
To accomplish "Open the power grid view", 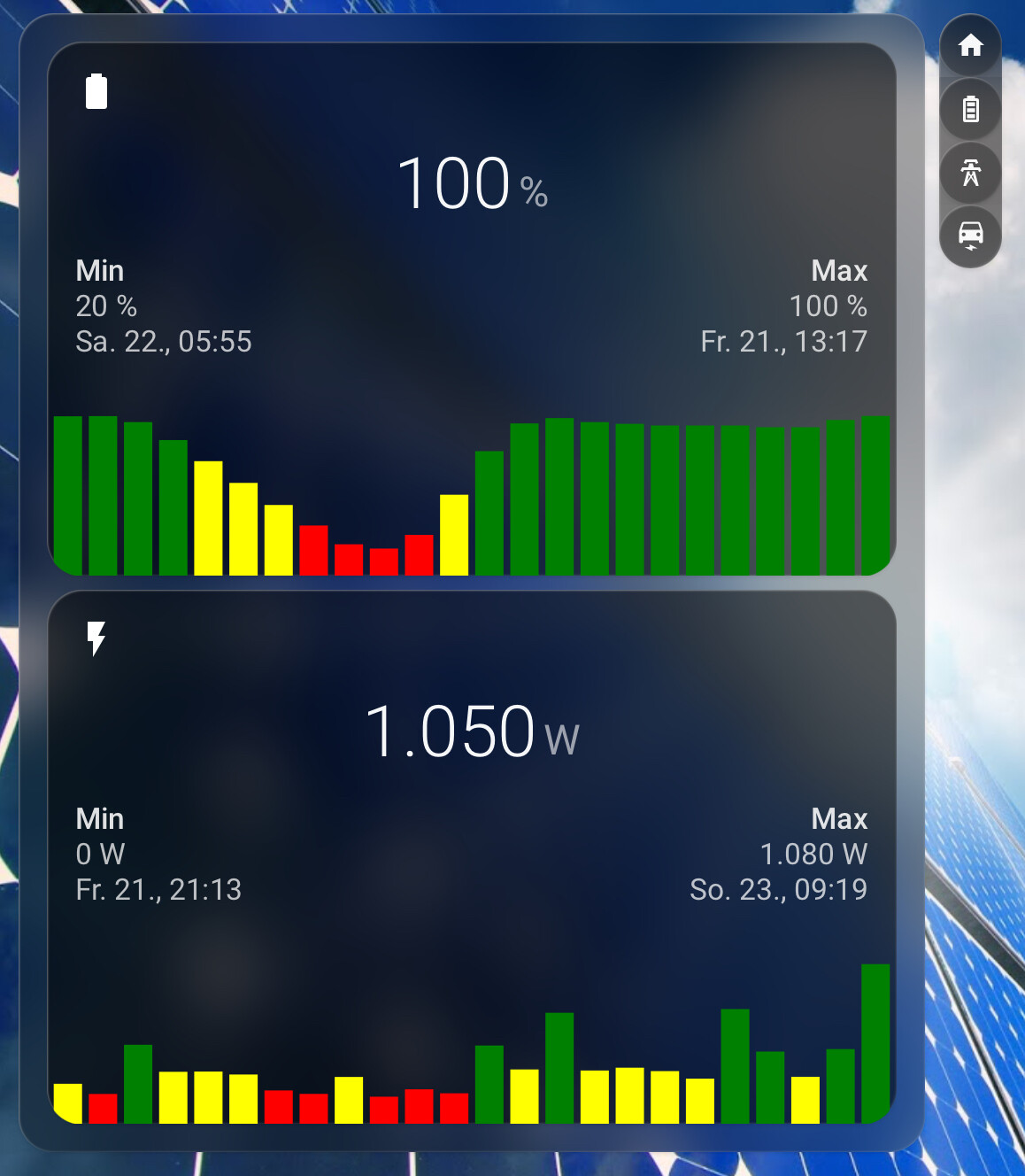I will tap(970, 172).
